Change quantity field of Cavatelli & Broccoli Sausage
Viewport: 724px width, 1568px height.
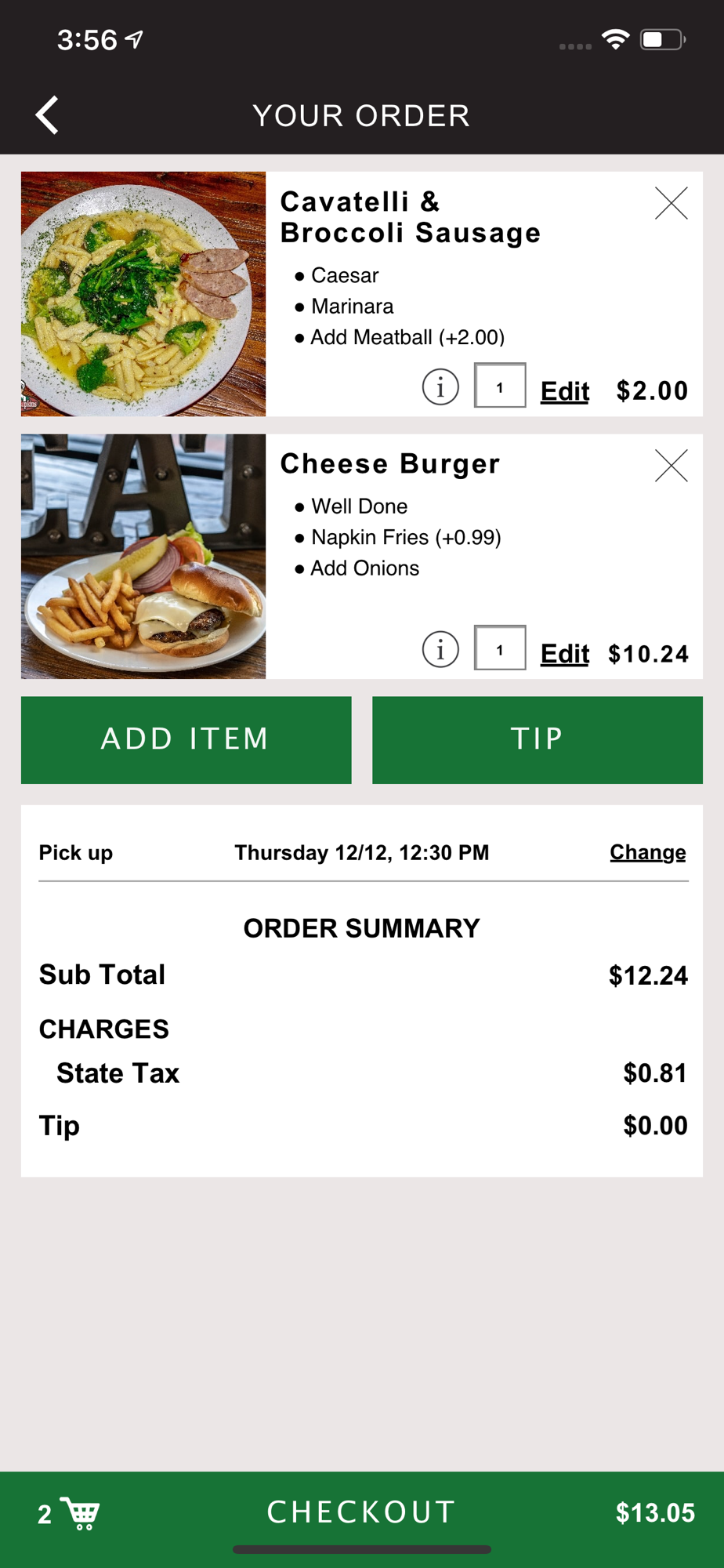tap(500, 386)
